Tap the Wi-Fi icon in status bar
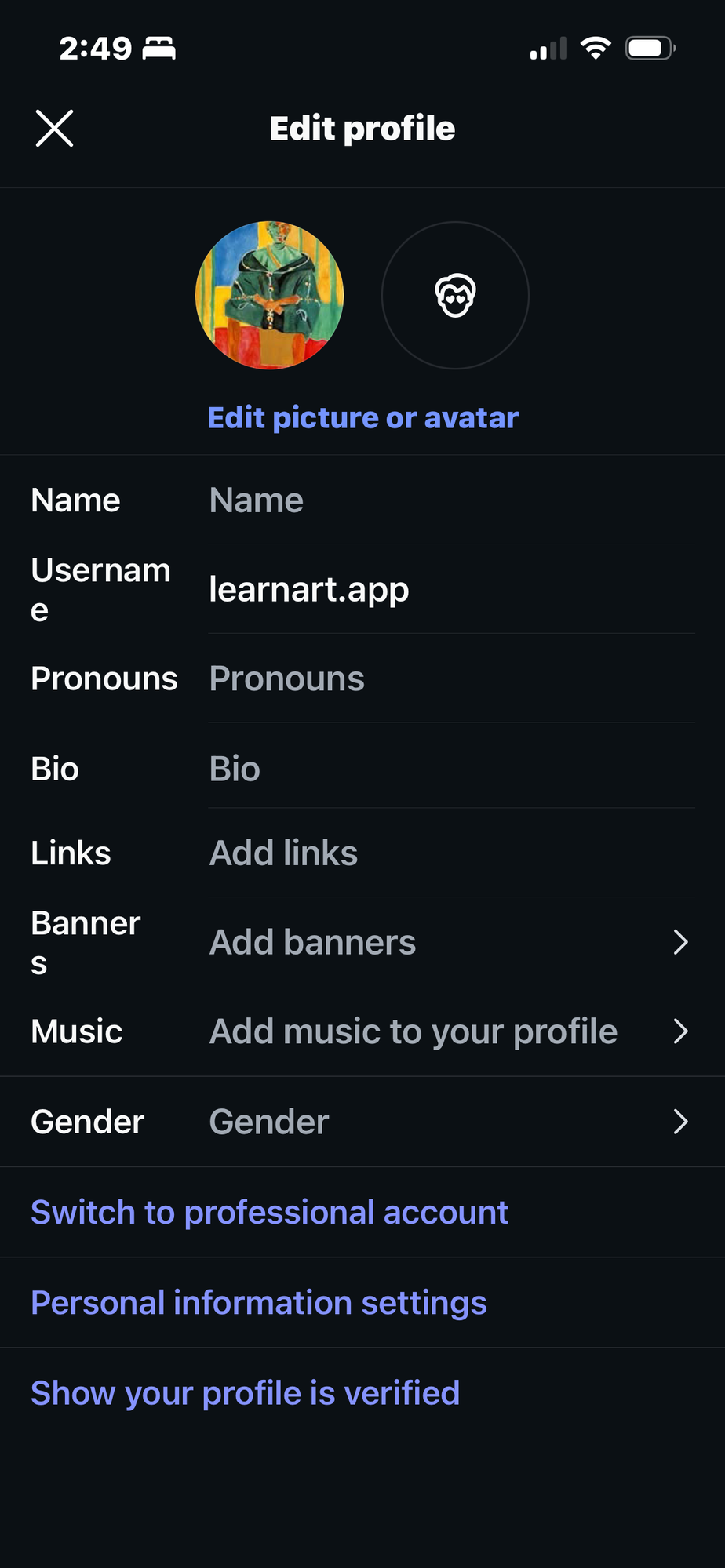The height and width of the screenshot is (1568, 725). pos(596,47)
